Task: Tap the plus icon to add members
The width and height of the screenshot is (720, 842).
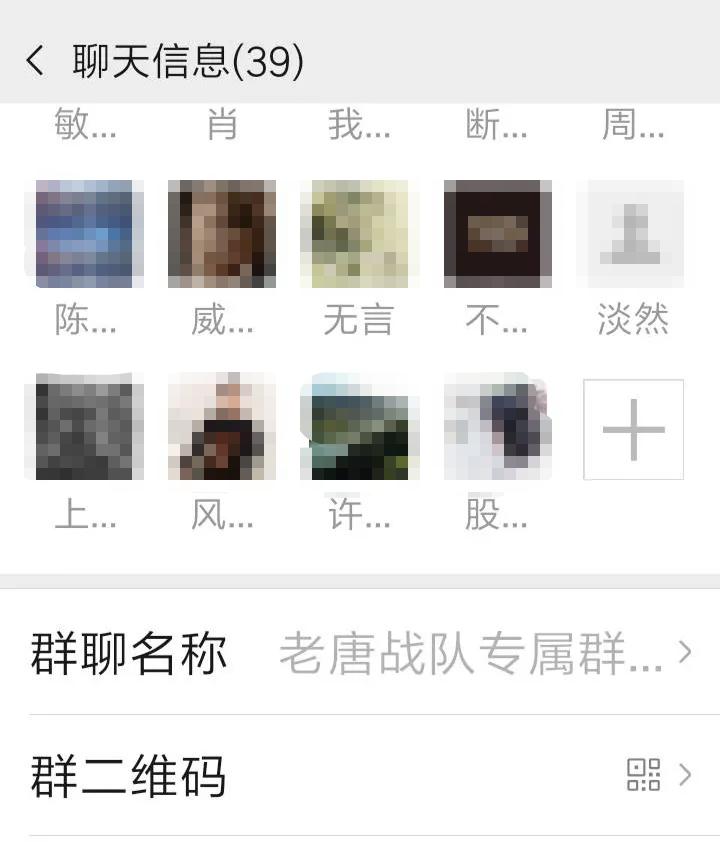Action: (x=632, y=428)
